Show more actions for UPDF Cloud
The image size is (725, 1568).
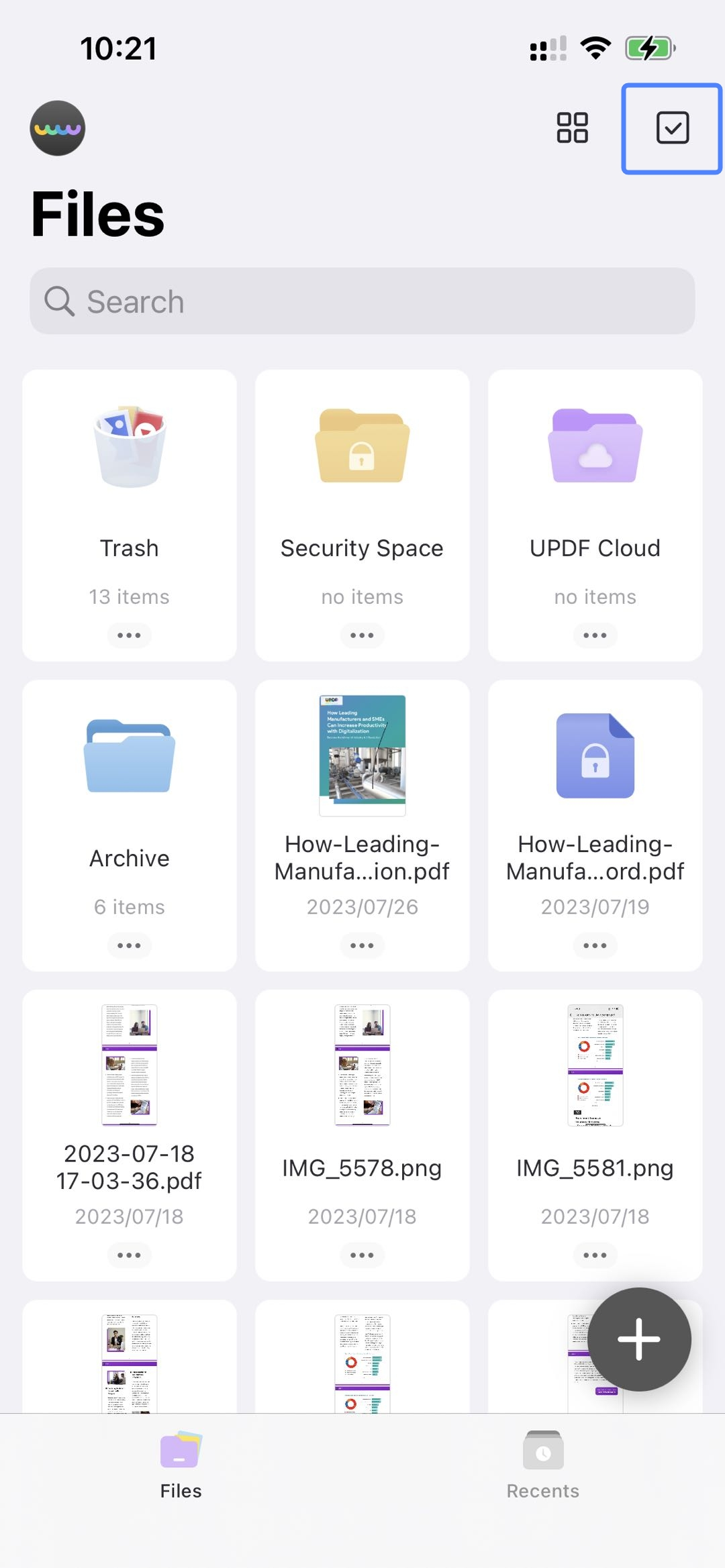[595, 635]
